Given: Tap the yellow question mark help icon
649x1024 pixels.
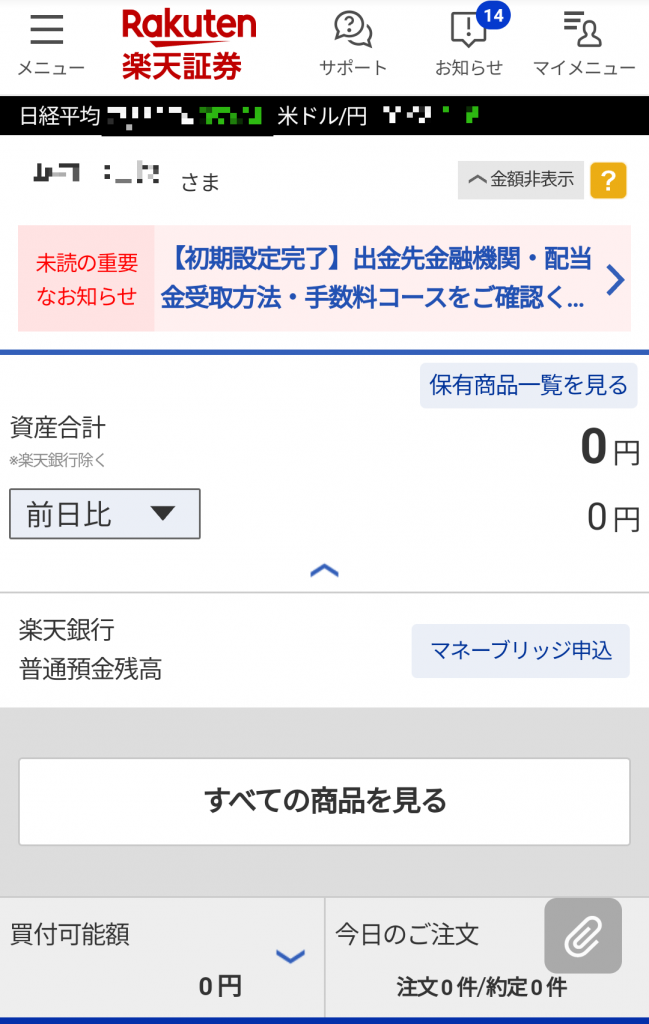Looking at the screenshot, I should (608, 180).
